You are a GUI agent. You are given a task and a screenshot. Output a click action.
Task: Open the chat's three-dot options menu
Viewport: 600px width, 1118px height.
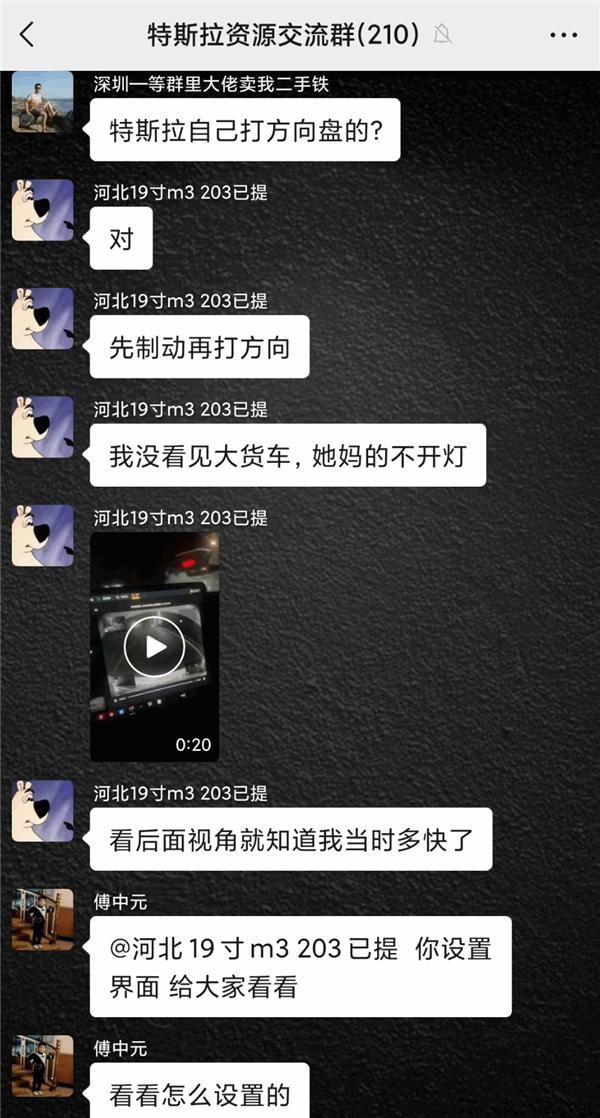point(563,35)
